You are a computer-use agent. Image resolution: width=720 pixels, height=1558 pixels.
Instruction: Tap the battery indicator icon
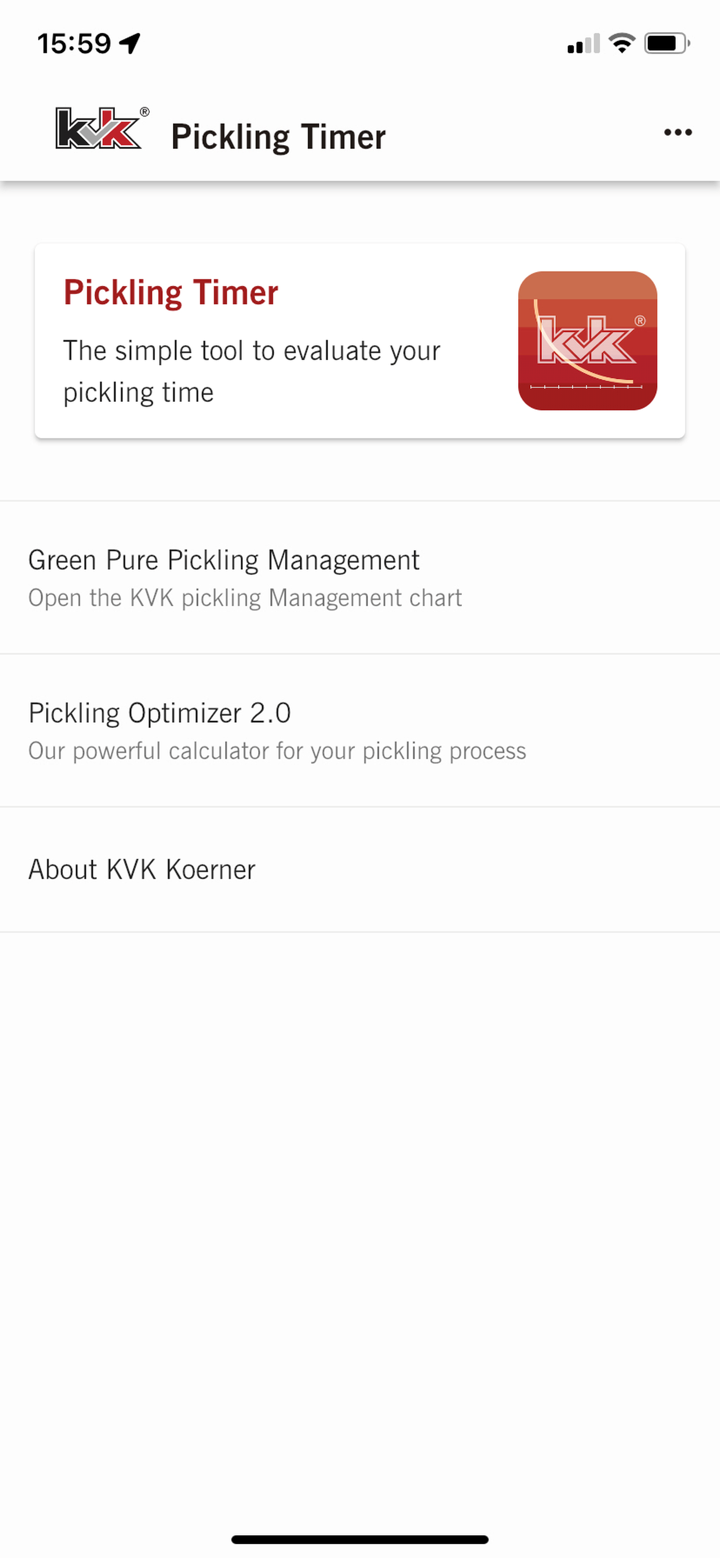[666, 43]
